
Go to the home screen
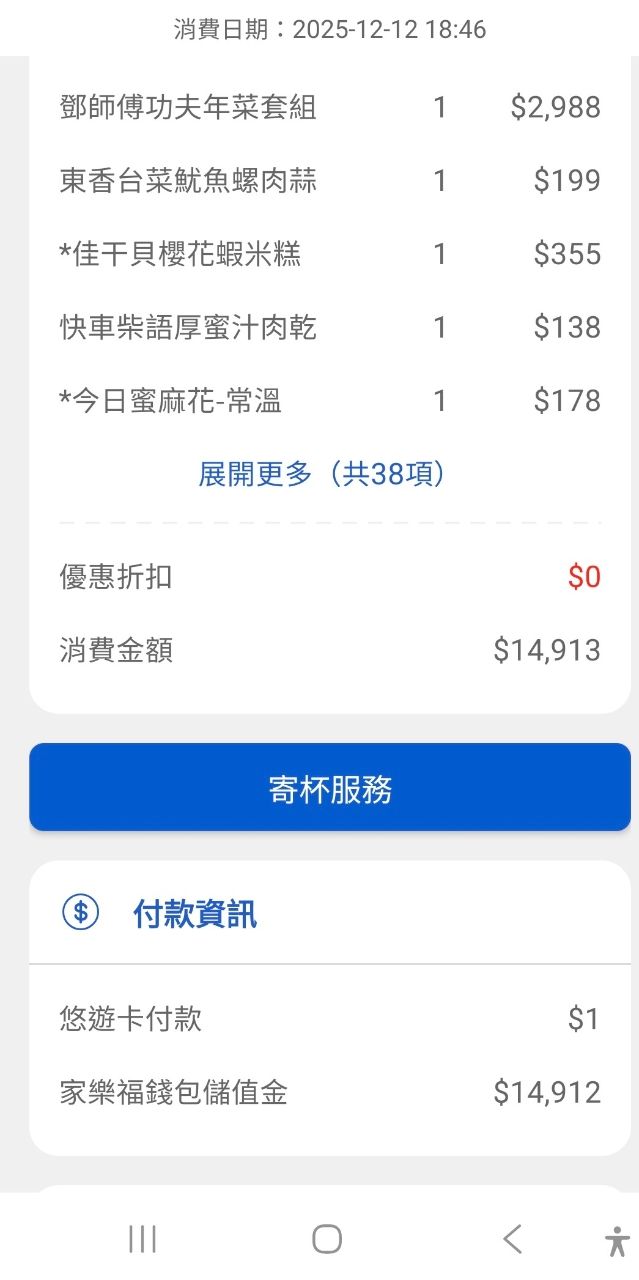click(327, 1240)
